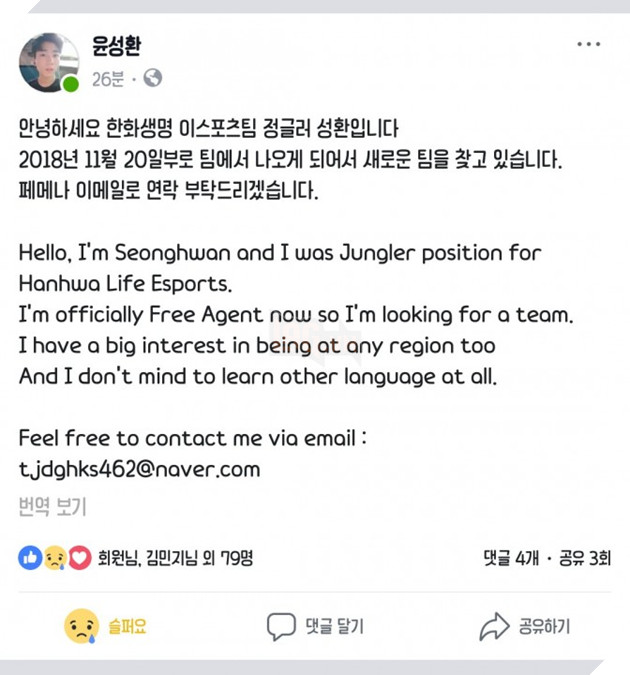Share the post with 공유하기

pos(527,627)
